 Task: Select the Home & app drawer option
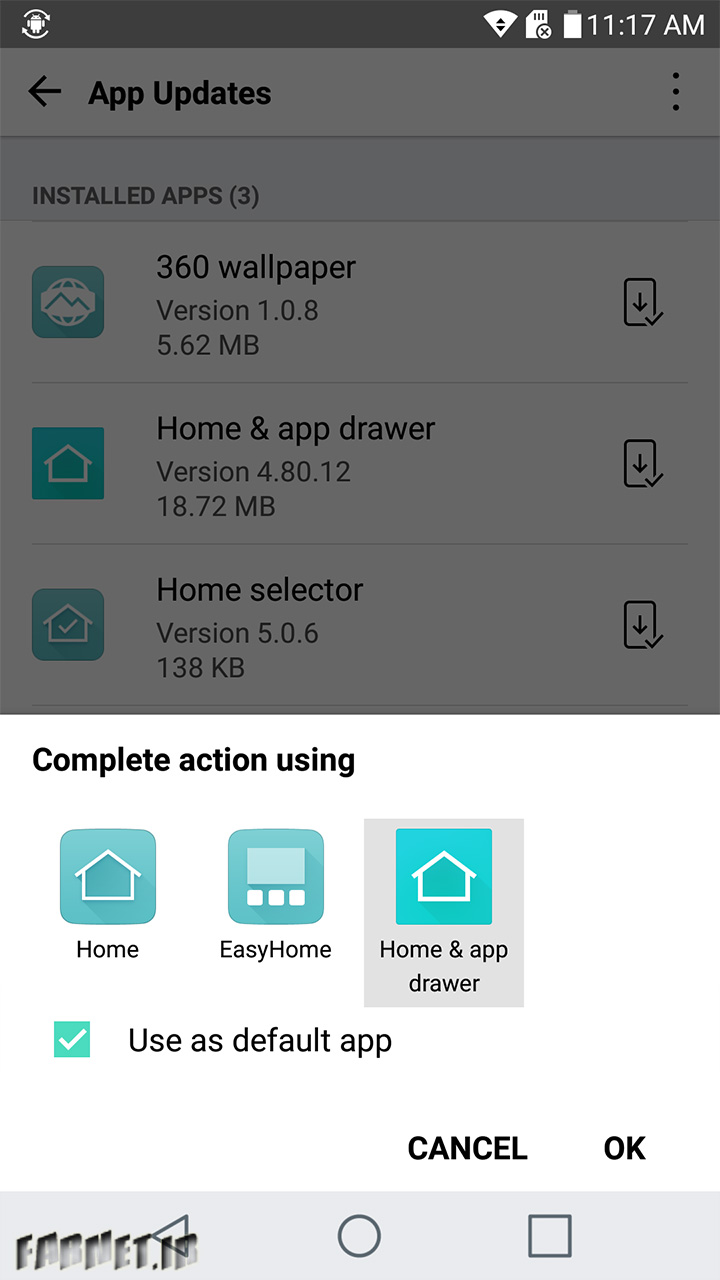(x=444, y=912)
